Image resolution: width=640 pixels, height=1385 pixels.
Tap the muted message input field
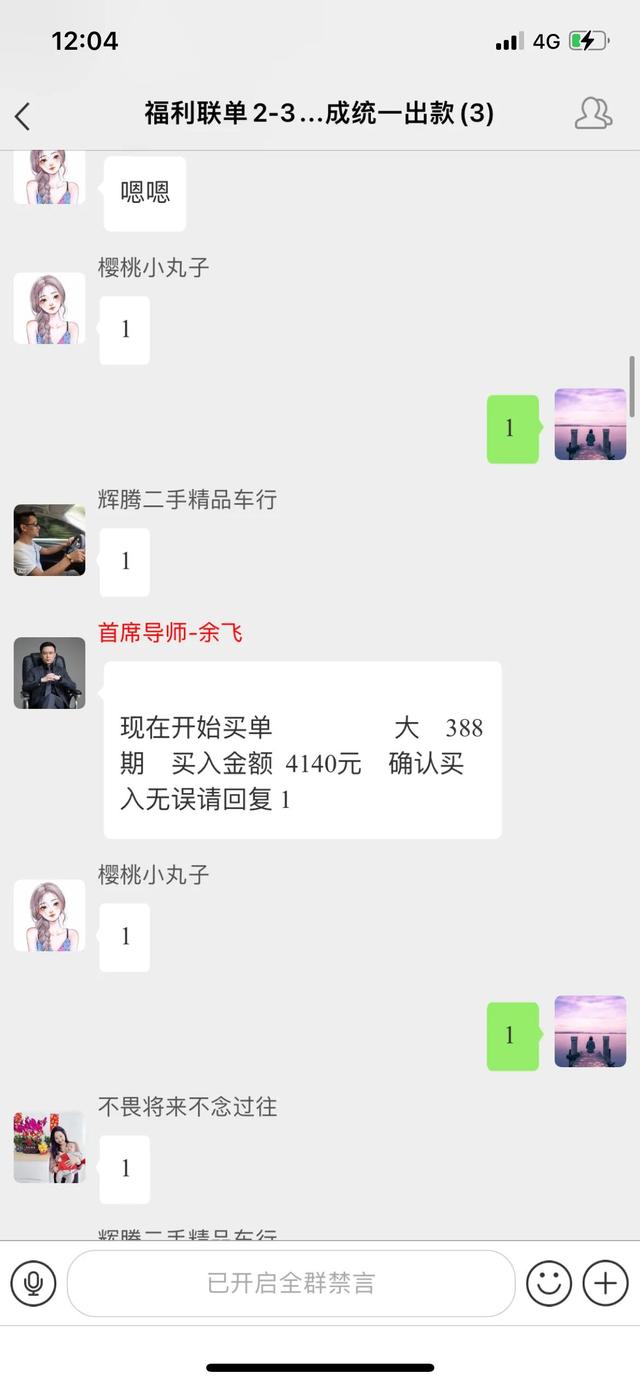tap(290, 1283)
